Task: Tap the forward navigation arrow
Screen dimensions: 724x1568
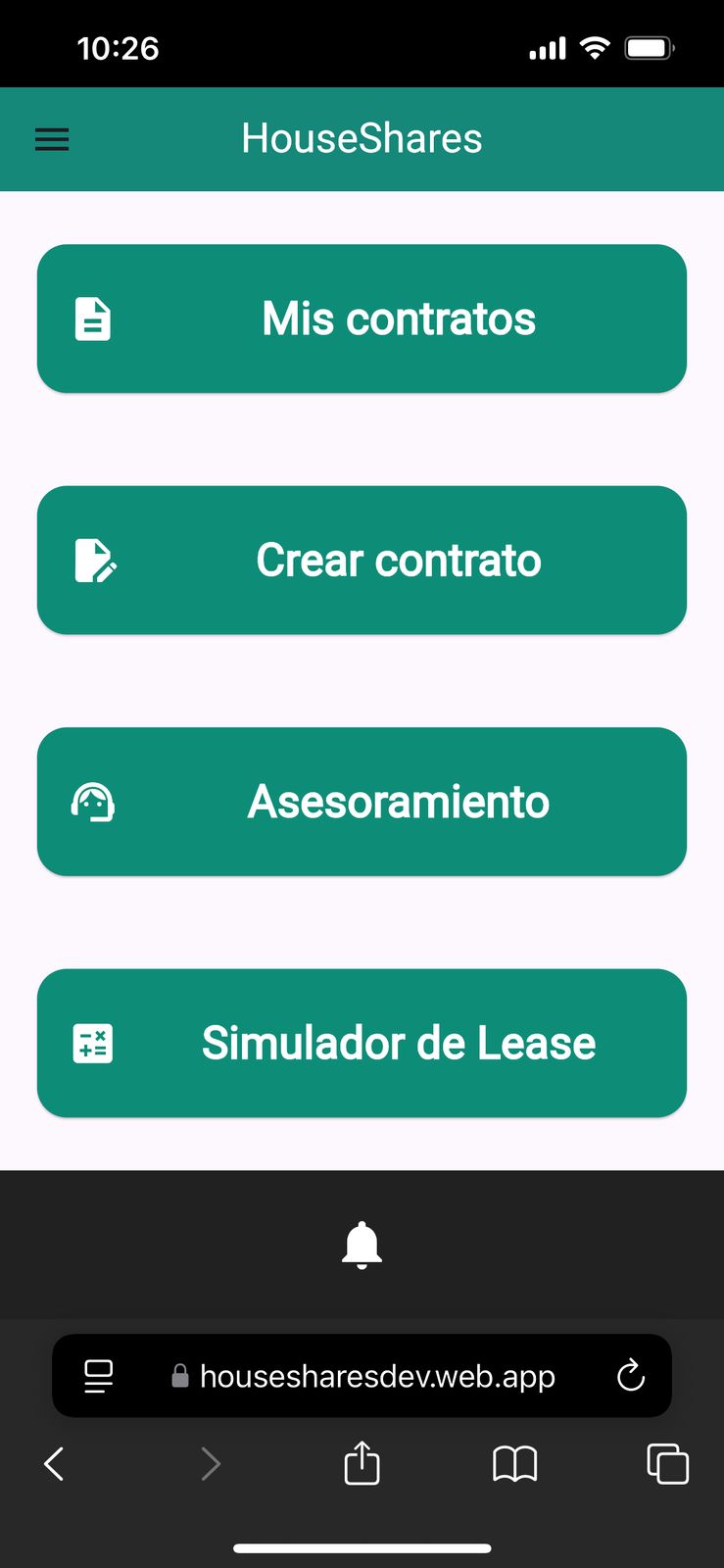Action: 211,1463
